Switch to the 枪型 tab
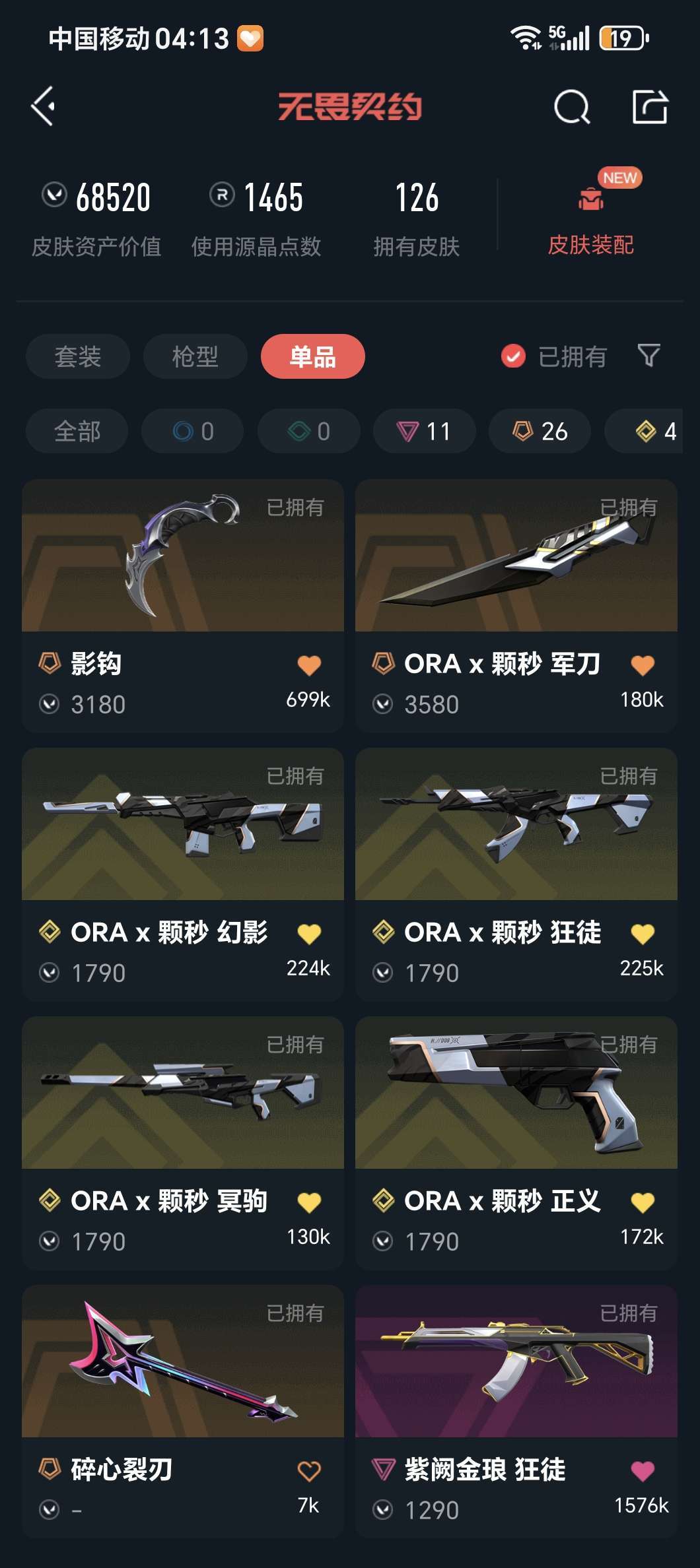Screen dimensions: 700x1568 tap(195, 357)
